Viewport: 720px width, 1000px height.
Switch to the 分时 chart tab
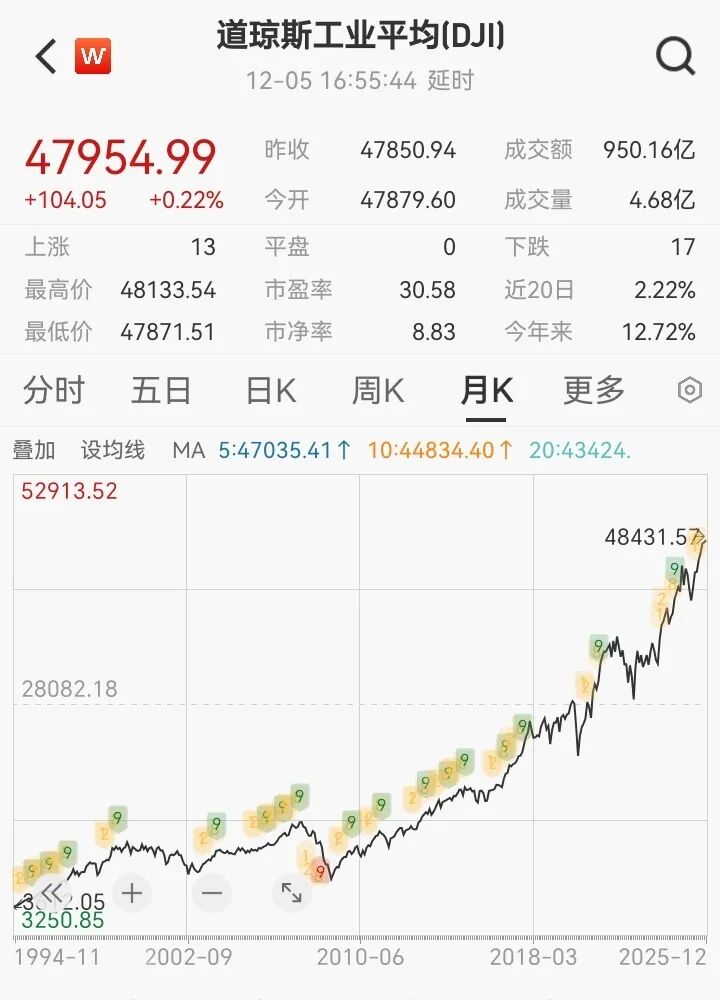[54, 391]
